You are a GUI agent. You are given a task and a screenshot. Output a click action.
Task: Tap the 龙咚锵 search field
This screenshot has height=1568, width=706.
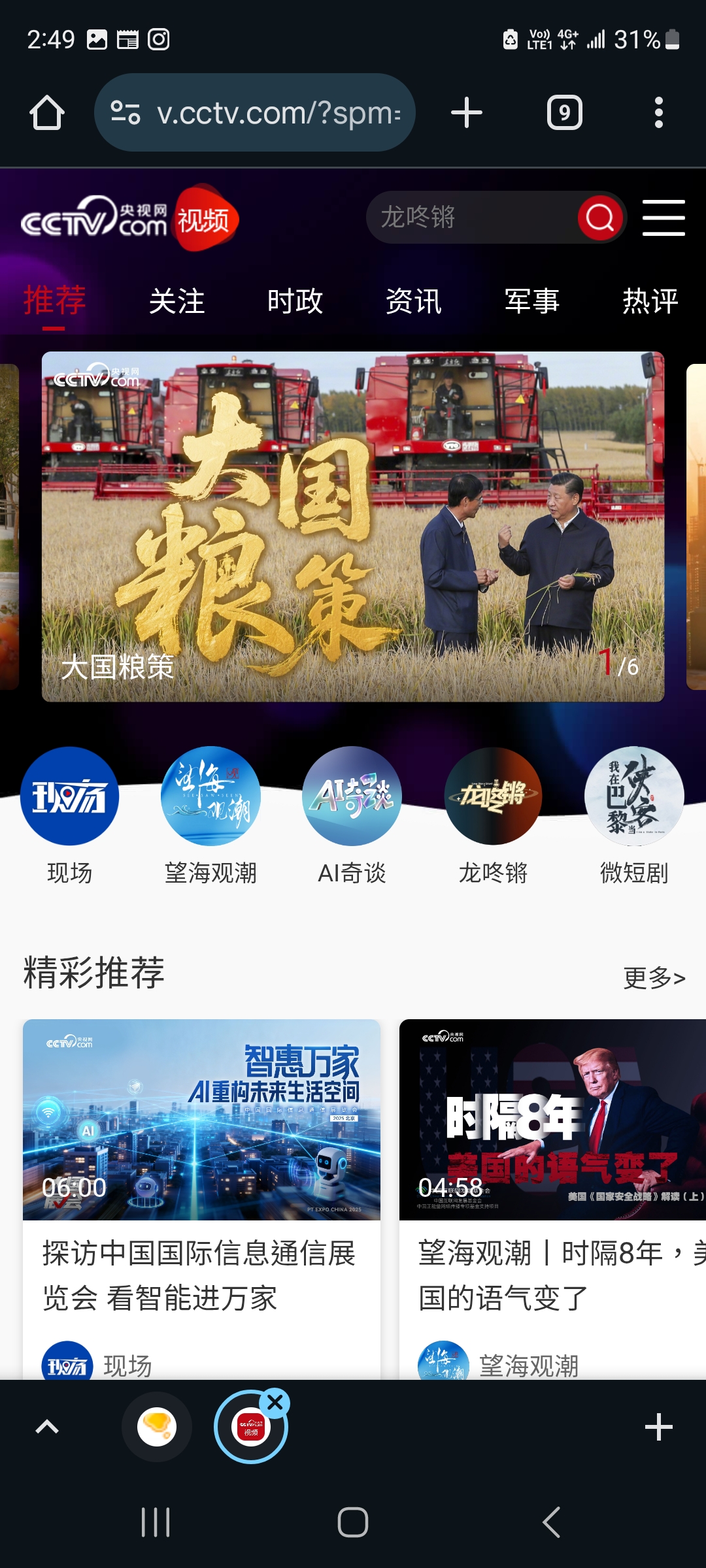(471, 218)
